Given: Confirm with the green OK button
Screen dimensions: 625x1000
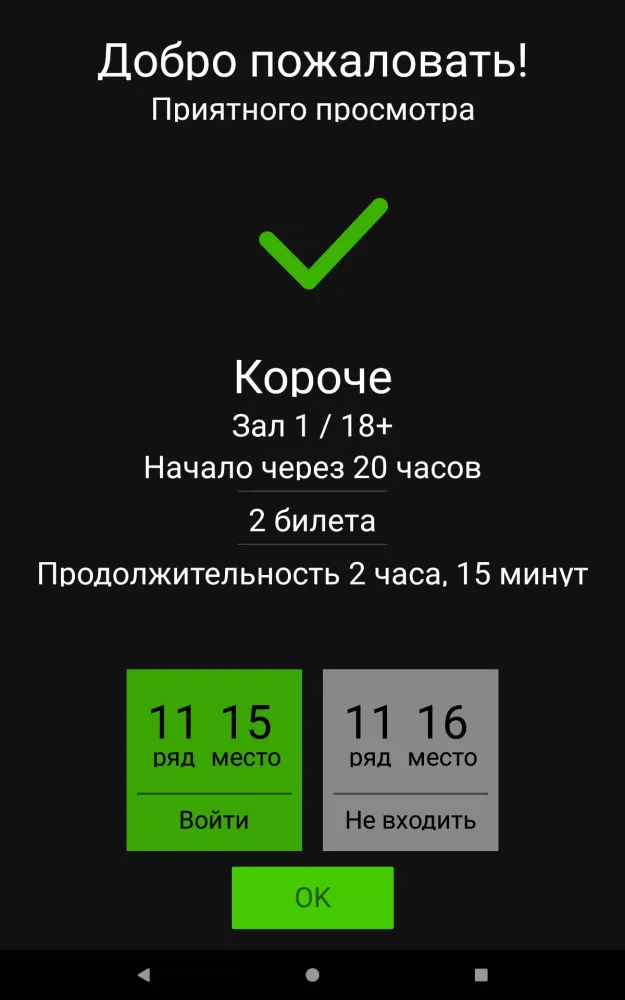Looking at the screenshot, I should [x=312, y=898].
